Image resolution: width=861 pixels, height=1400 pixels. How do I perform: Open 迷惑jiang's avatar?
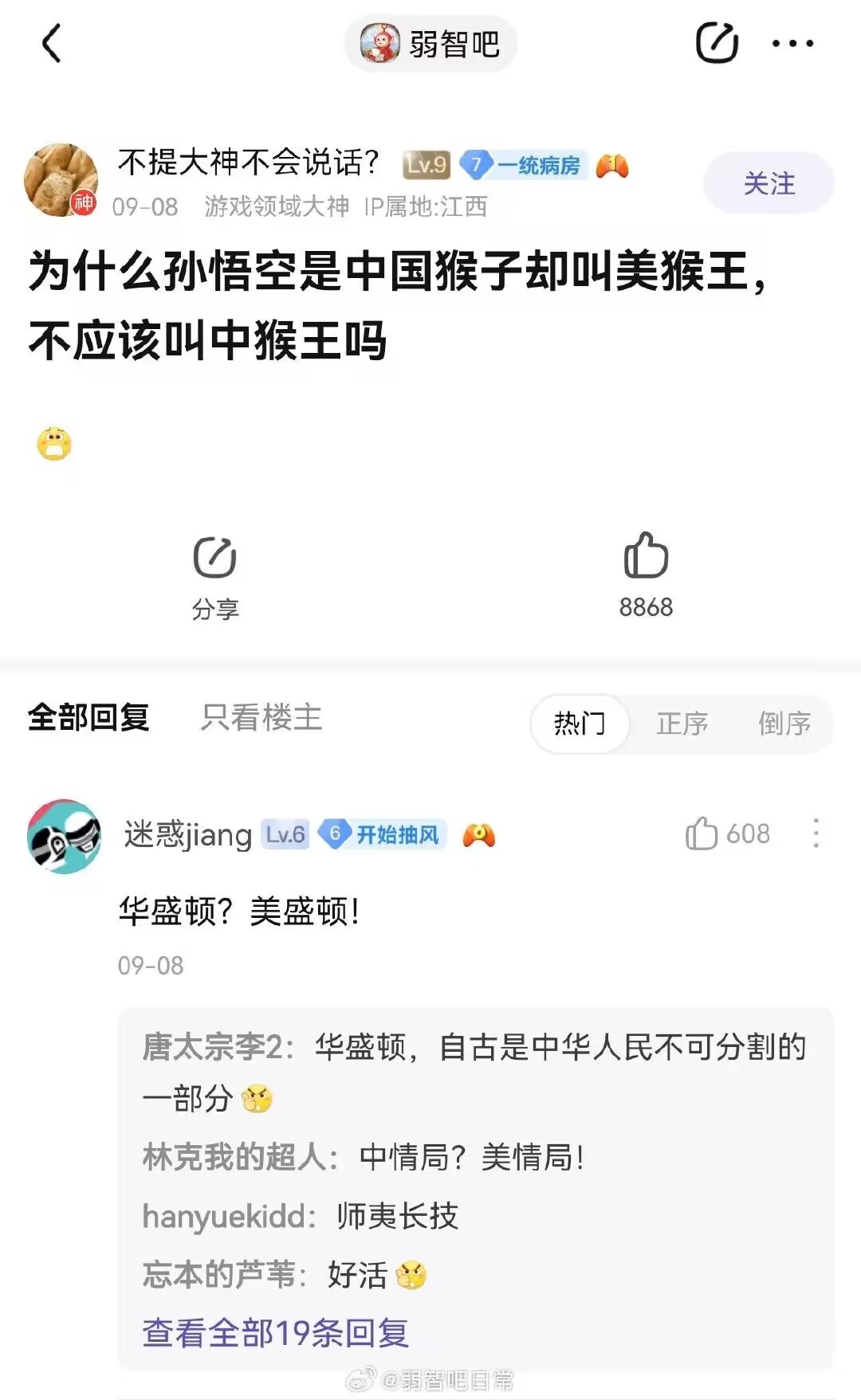[64, 836]
